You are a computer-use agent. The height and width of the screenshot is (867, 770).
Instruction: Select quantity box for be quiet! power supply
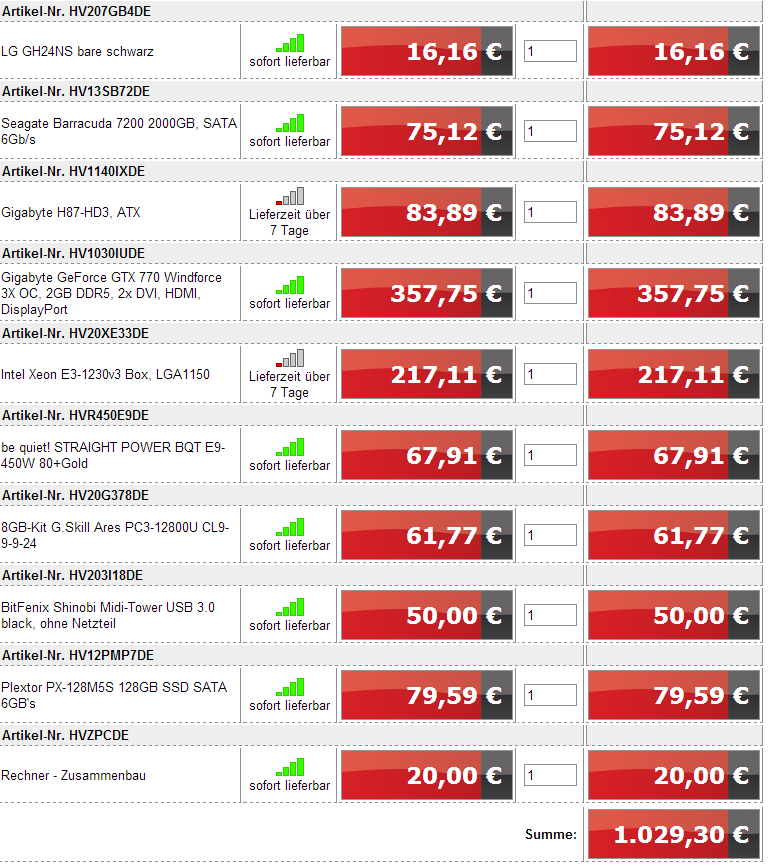tap(550, 455)
